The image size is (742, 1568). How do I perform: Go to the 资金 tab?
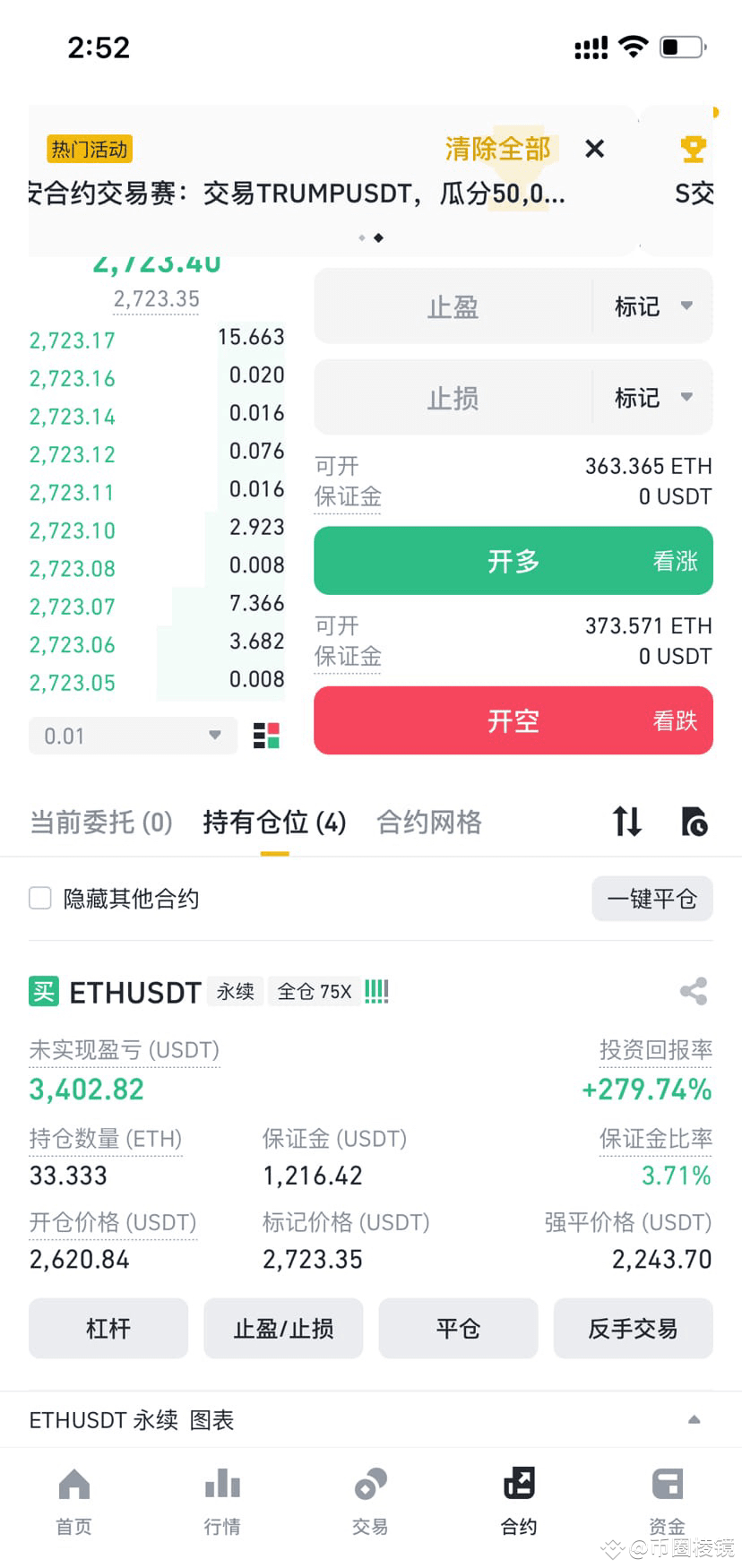[x=667, y=1502]
